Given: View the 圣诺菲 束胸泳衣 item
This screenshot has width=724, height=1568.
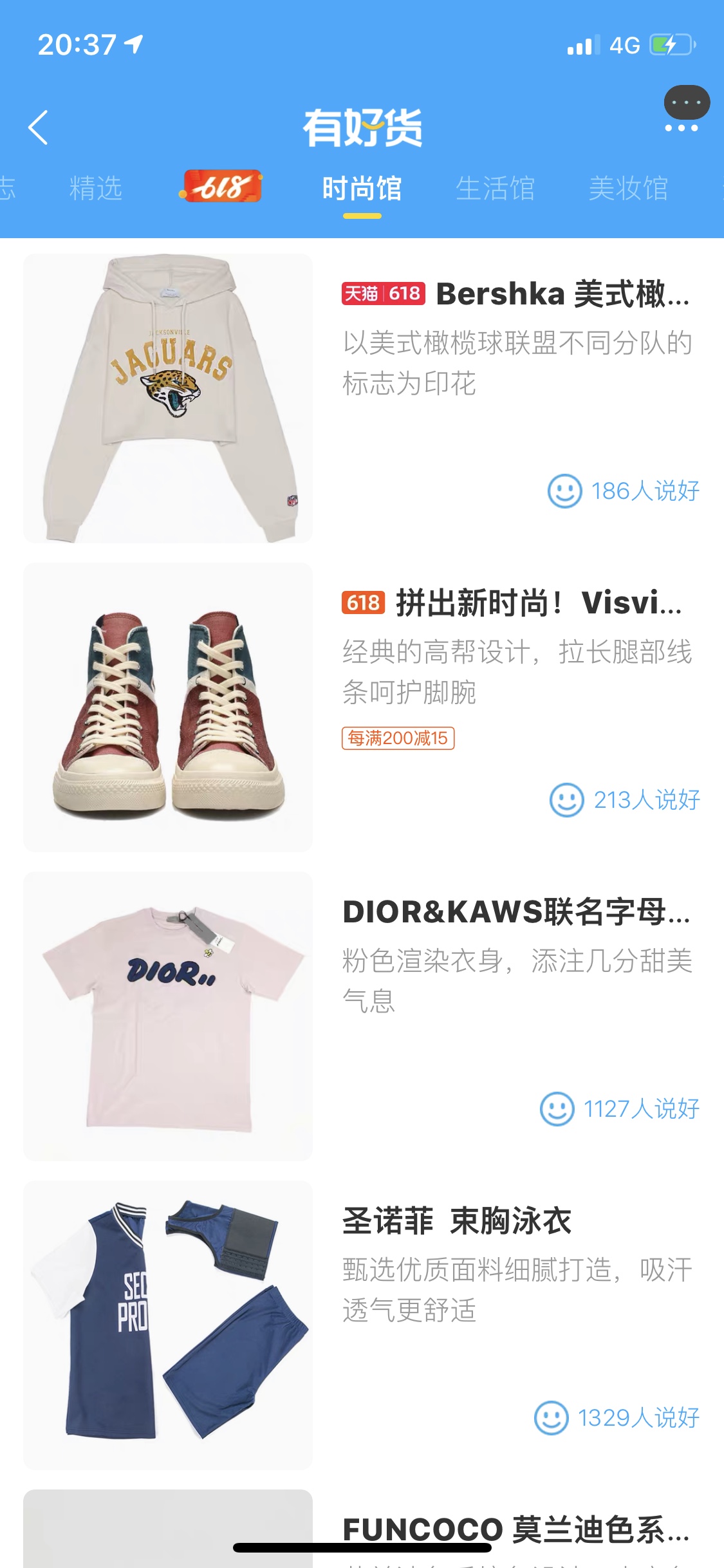Looking at the screenshot, I should click(168, 1325).
